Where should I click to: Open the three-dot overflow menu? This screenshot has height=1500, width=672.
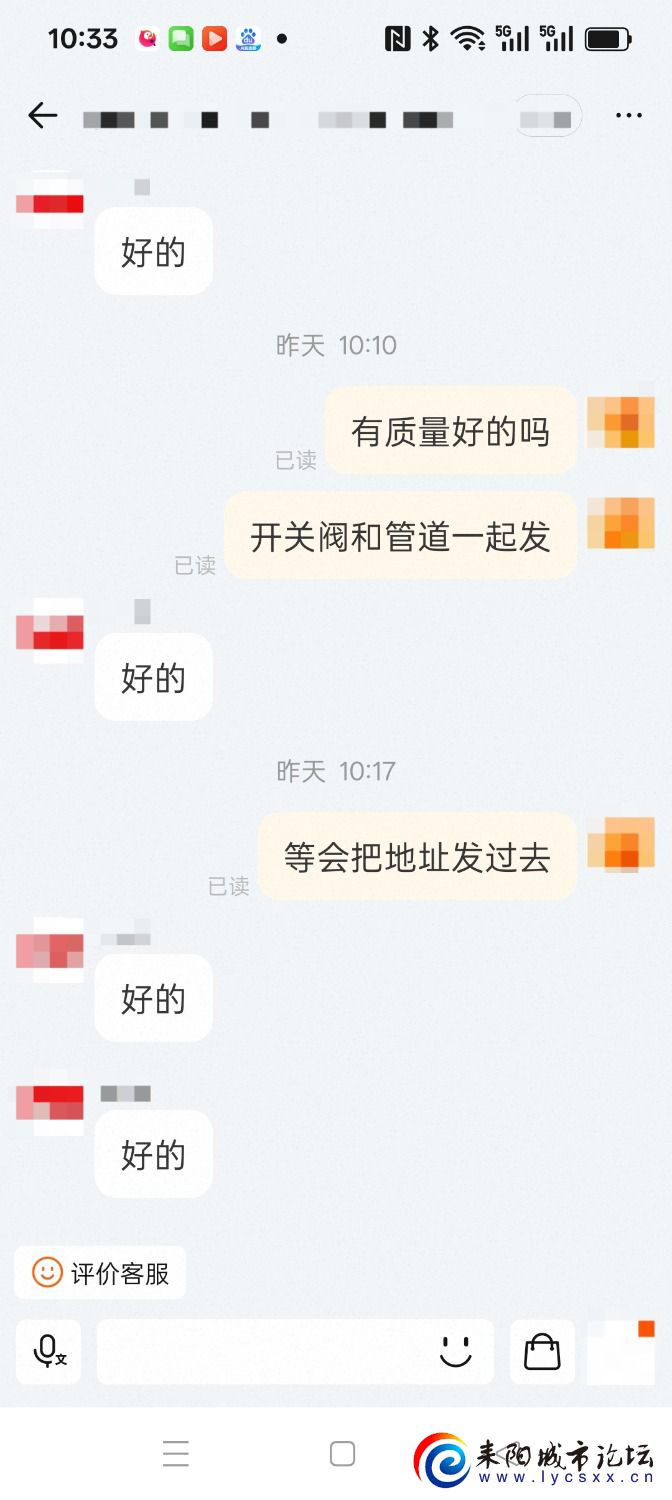pyautogui.click(x=628, y=117)
